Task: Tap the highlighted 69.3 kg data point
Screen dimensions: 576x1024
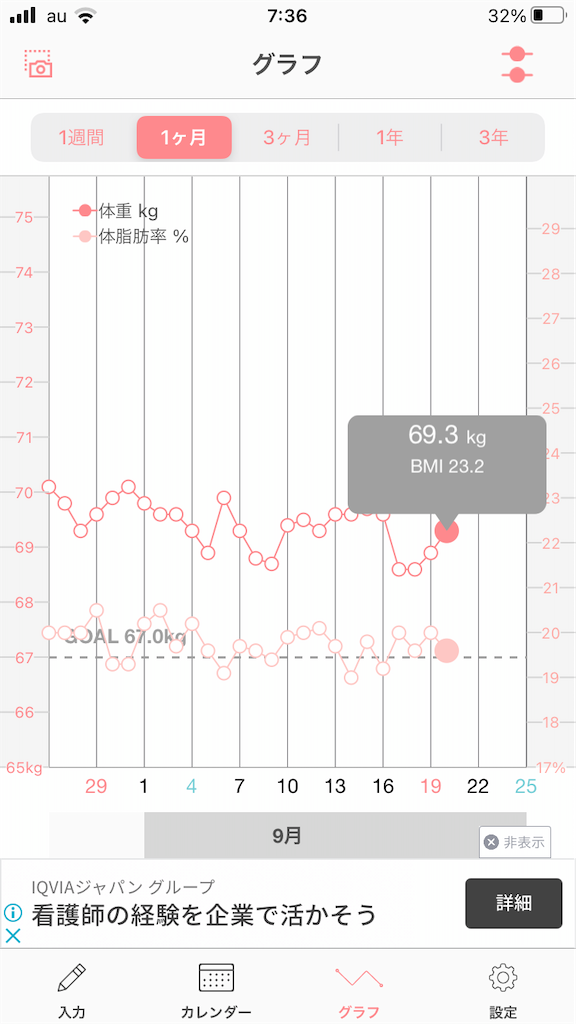Action: (447, 531)
